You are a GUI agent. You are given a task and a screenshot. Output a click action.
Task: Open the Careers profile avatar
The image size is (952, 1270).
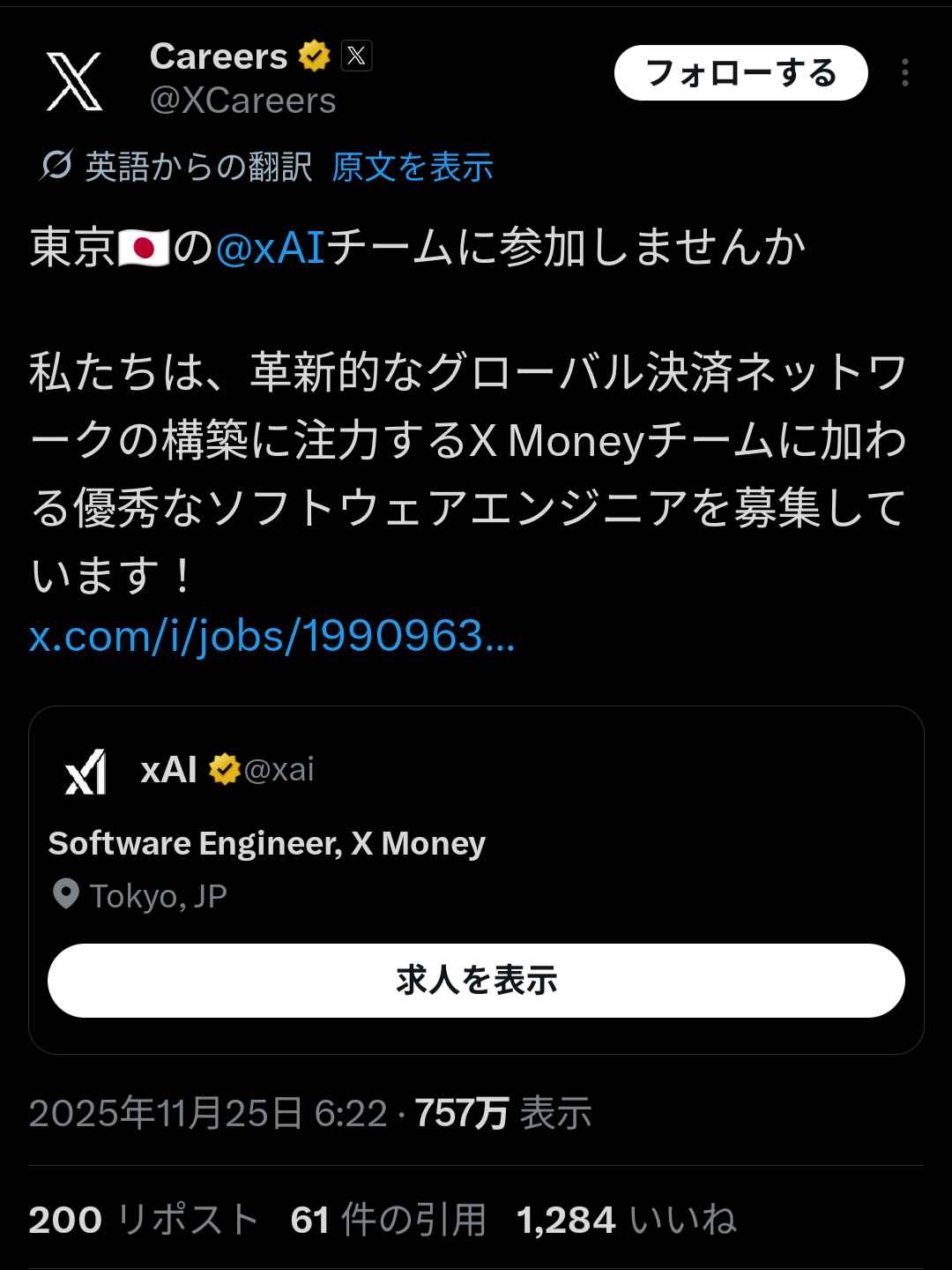pyautogui.click(x=75, y=81)
